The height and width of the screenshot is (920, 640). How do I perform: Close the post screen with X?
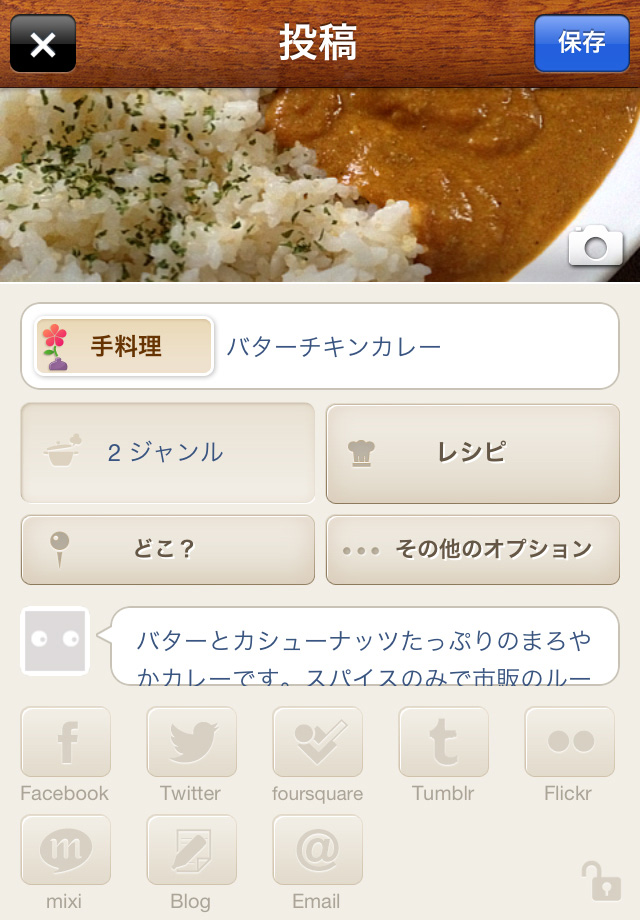coord(43,45)
